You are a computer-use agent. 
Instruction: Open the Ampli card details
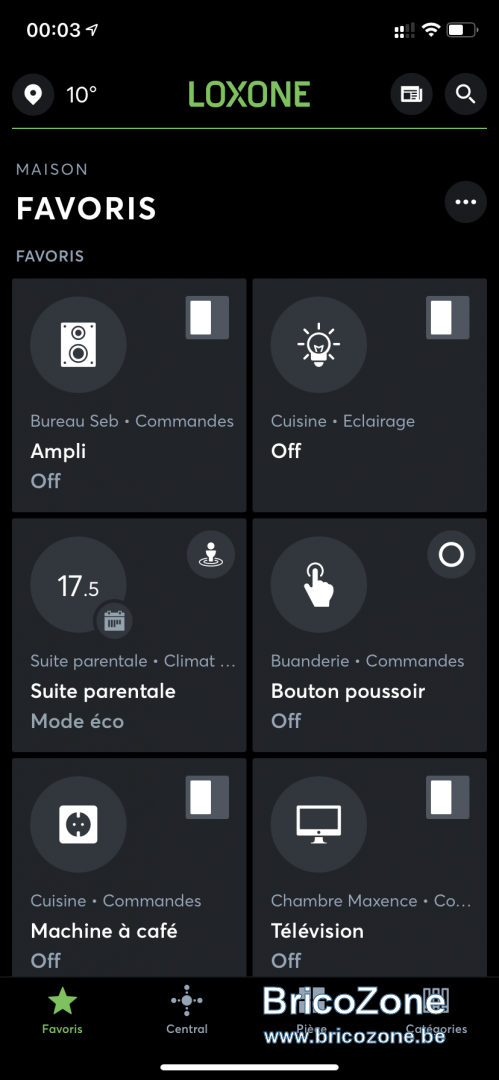tap(130, 395)
